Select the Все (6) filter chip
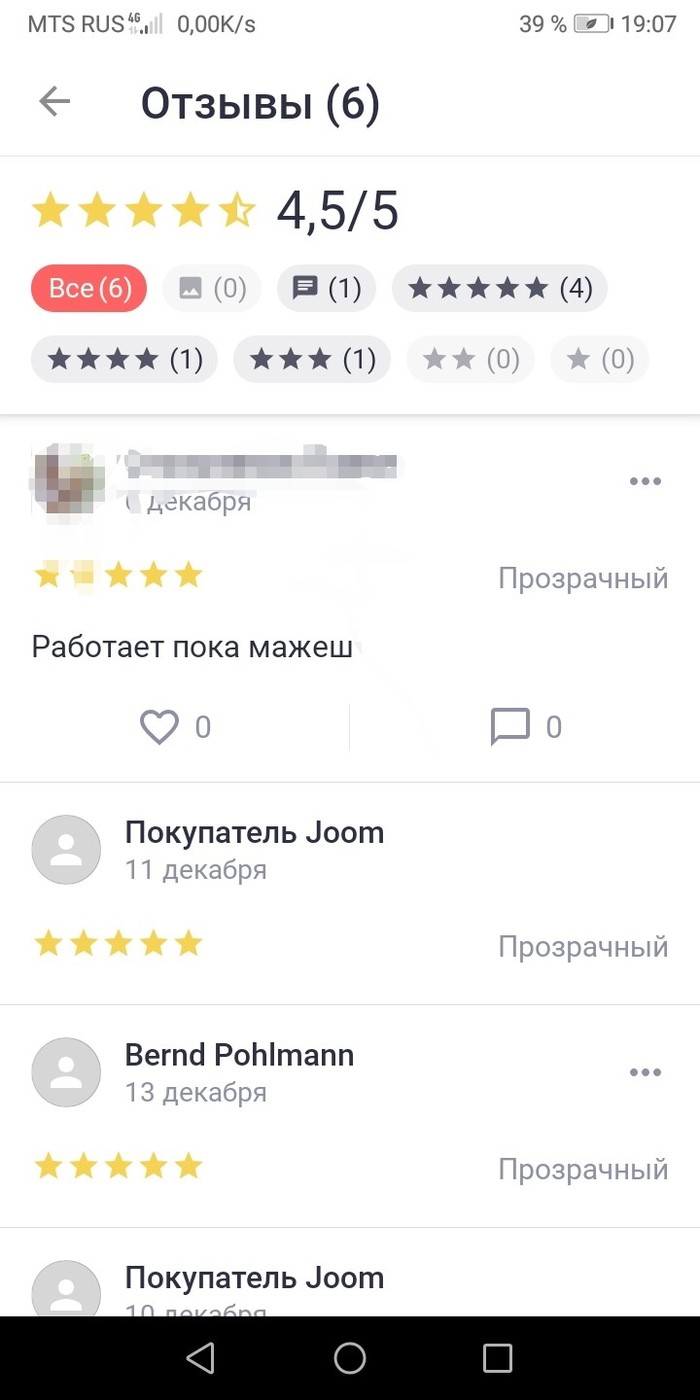The height and width of the screenshot is (1400, 700). [89, 289]
